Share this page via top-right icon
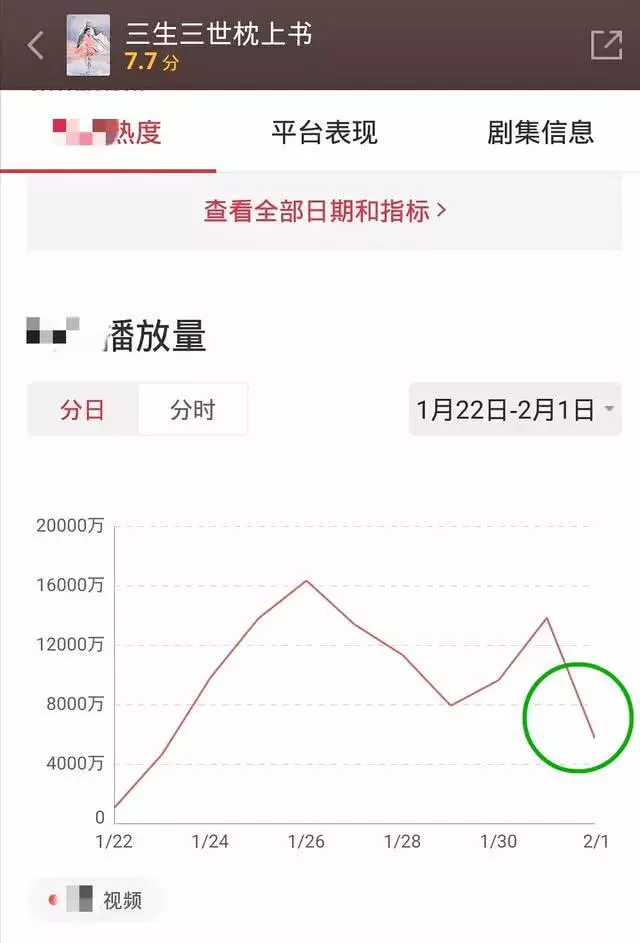Image resolution: width=640 pixels, height=943 pixels. click(606, 45)
